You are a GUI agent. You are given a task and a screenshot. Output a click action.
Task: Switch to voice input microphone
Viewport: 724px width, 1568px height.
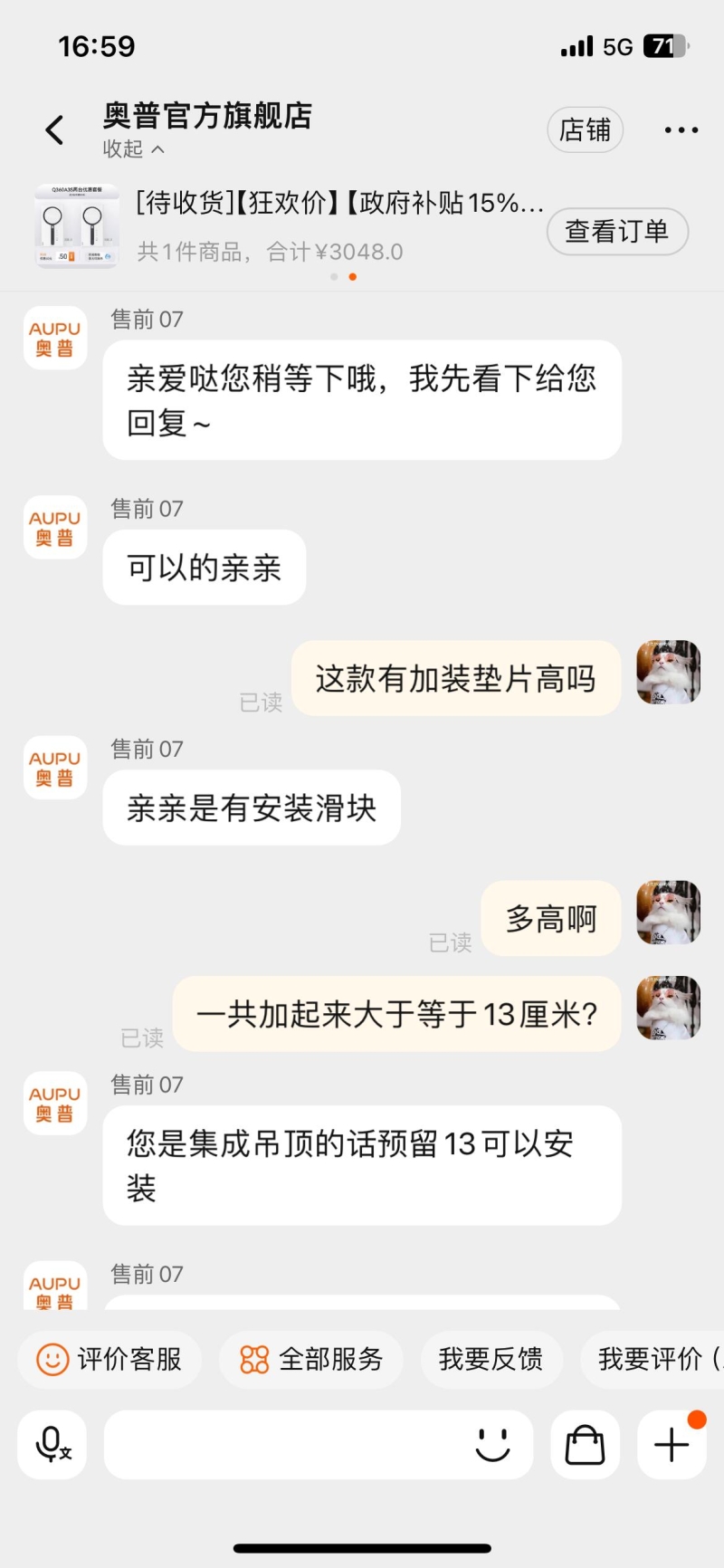52,1444
